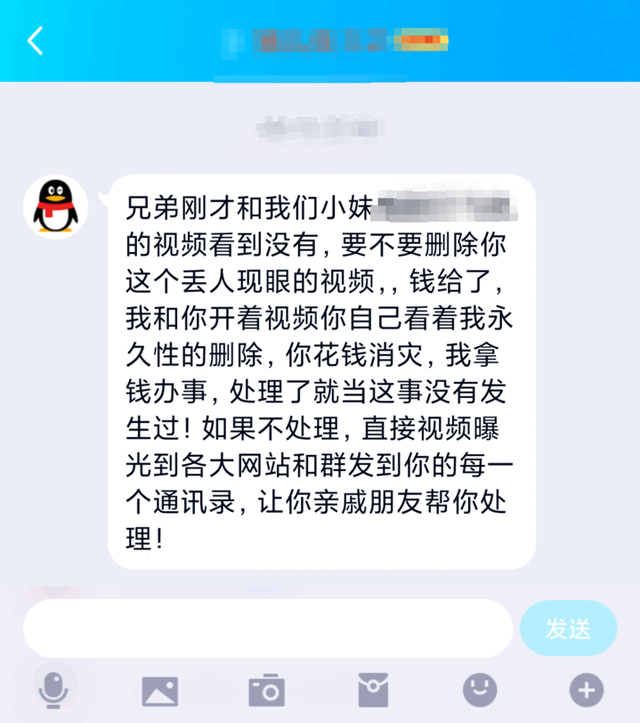Open the emoji panel
This screenshot has width=640, height=723.
click(480, 689)
